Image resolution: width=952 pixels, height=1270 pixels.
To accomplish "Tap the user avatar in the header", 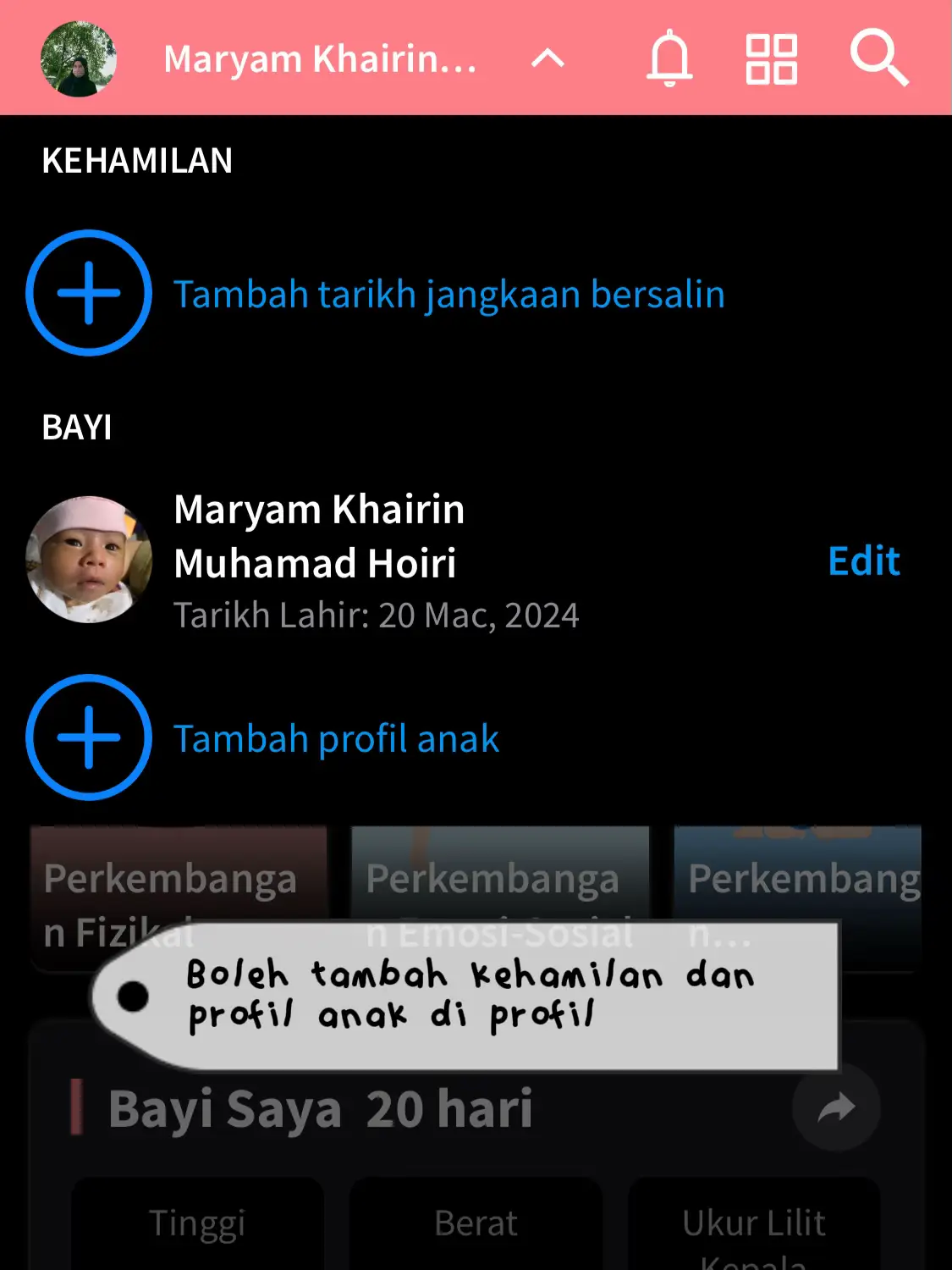I will coord(79,59).
